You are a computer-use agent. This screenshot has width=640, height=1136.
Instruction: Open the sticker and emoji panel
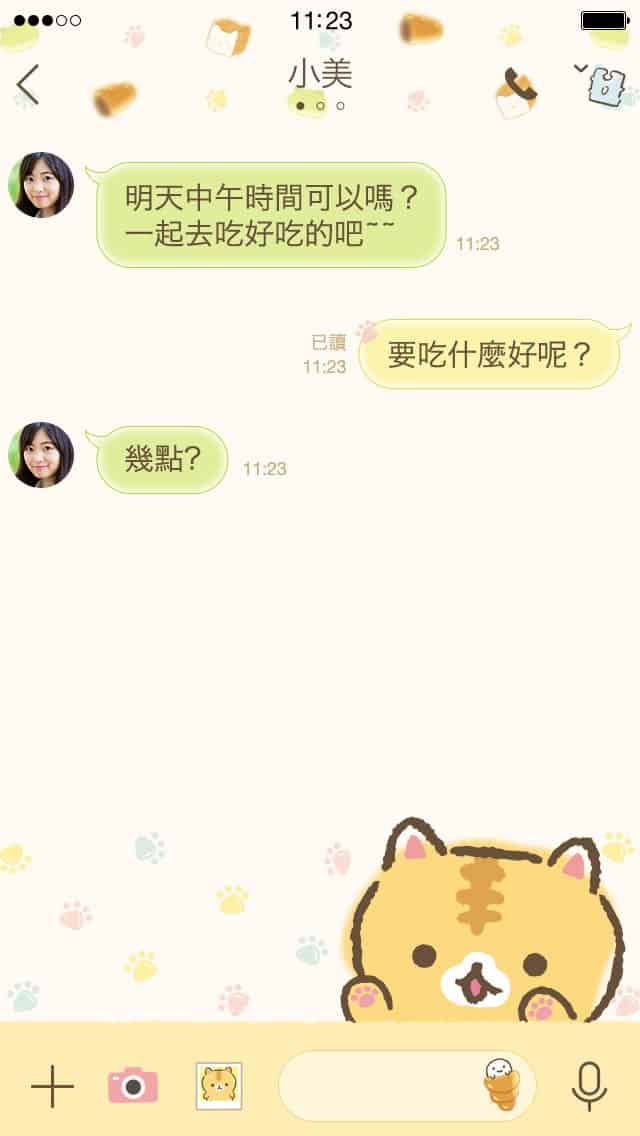pos(502,1085)
